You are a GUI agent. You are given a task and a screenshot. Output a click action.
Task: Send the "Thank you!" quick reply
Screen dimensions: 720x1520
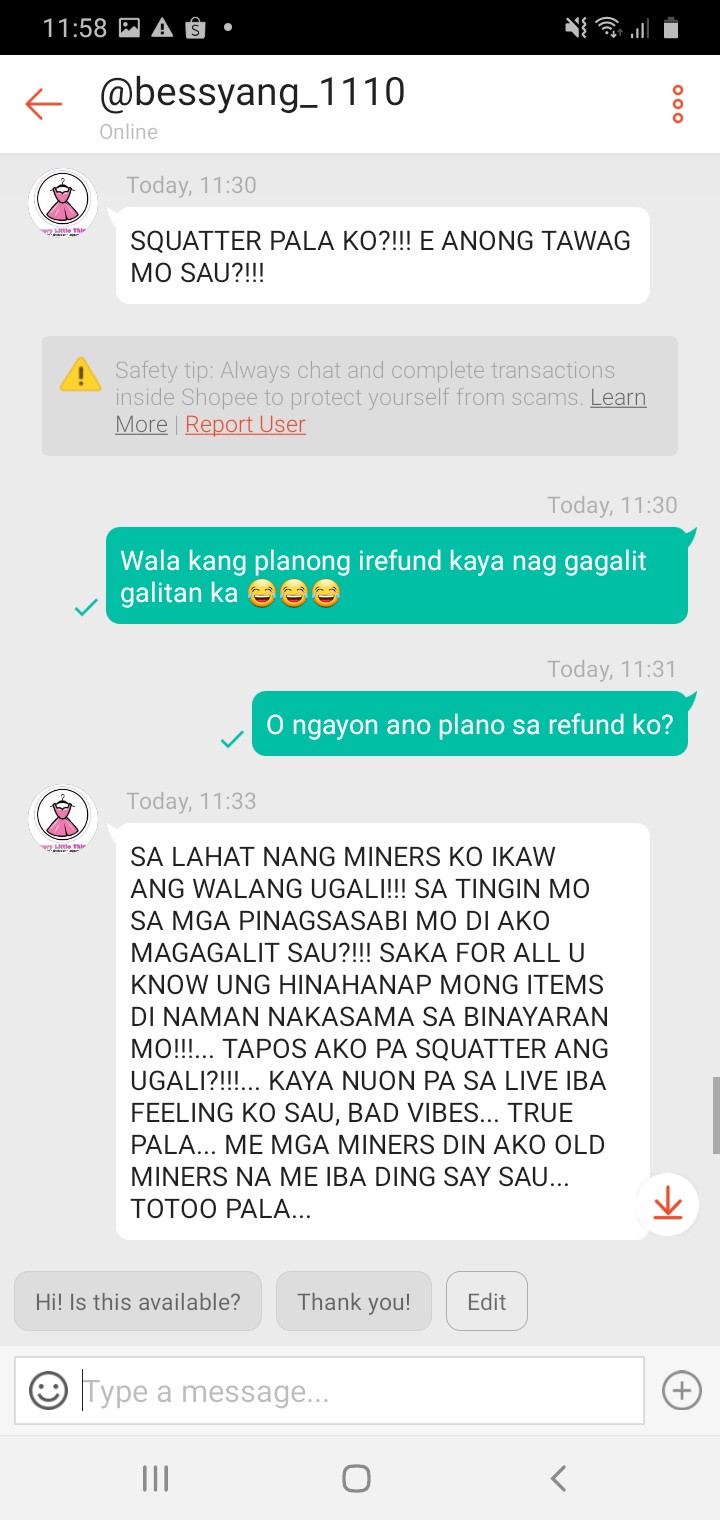coord(354,1301)
